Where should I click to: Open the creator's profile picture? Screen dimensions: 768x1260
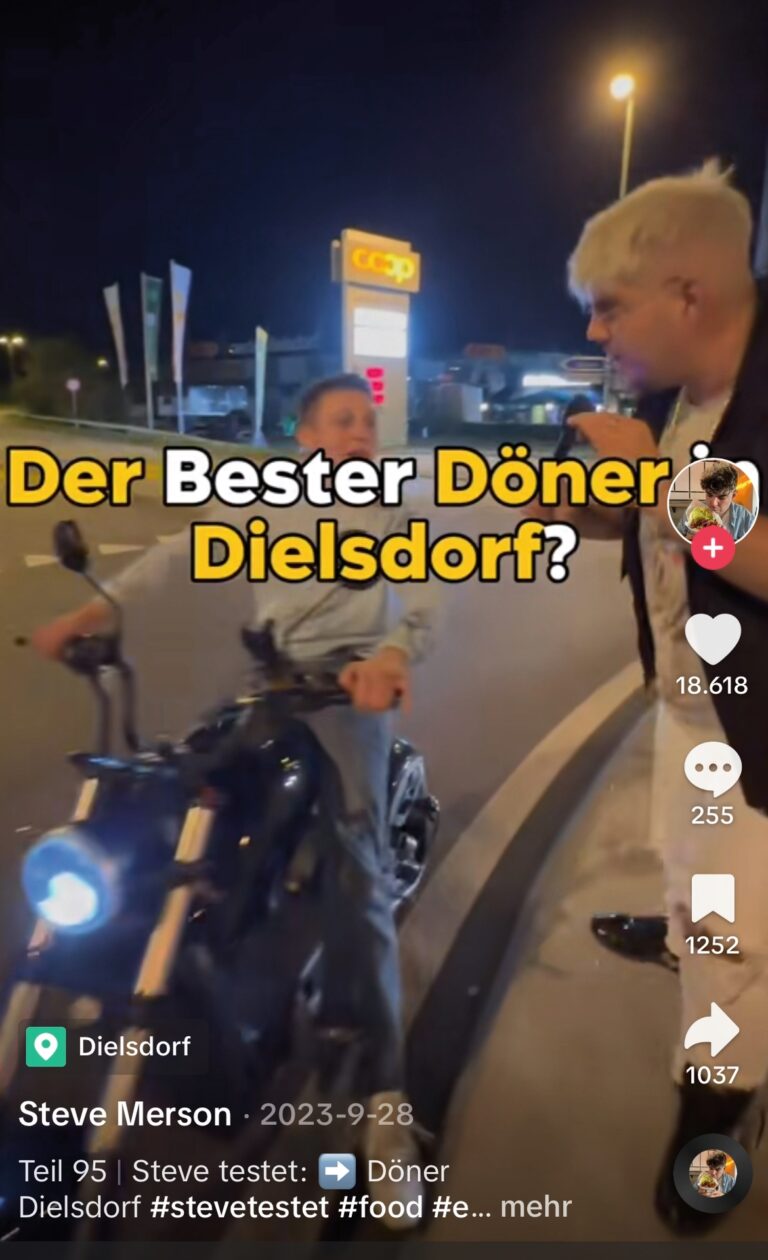click(712, 502)
